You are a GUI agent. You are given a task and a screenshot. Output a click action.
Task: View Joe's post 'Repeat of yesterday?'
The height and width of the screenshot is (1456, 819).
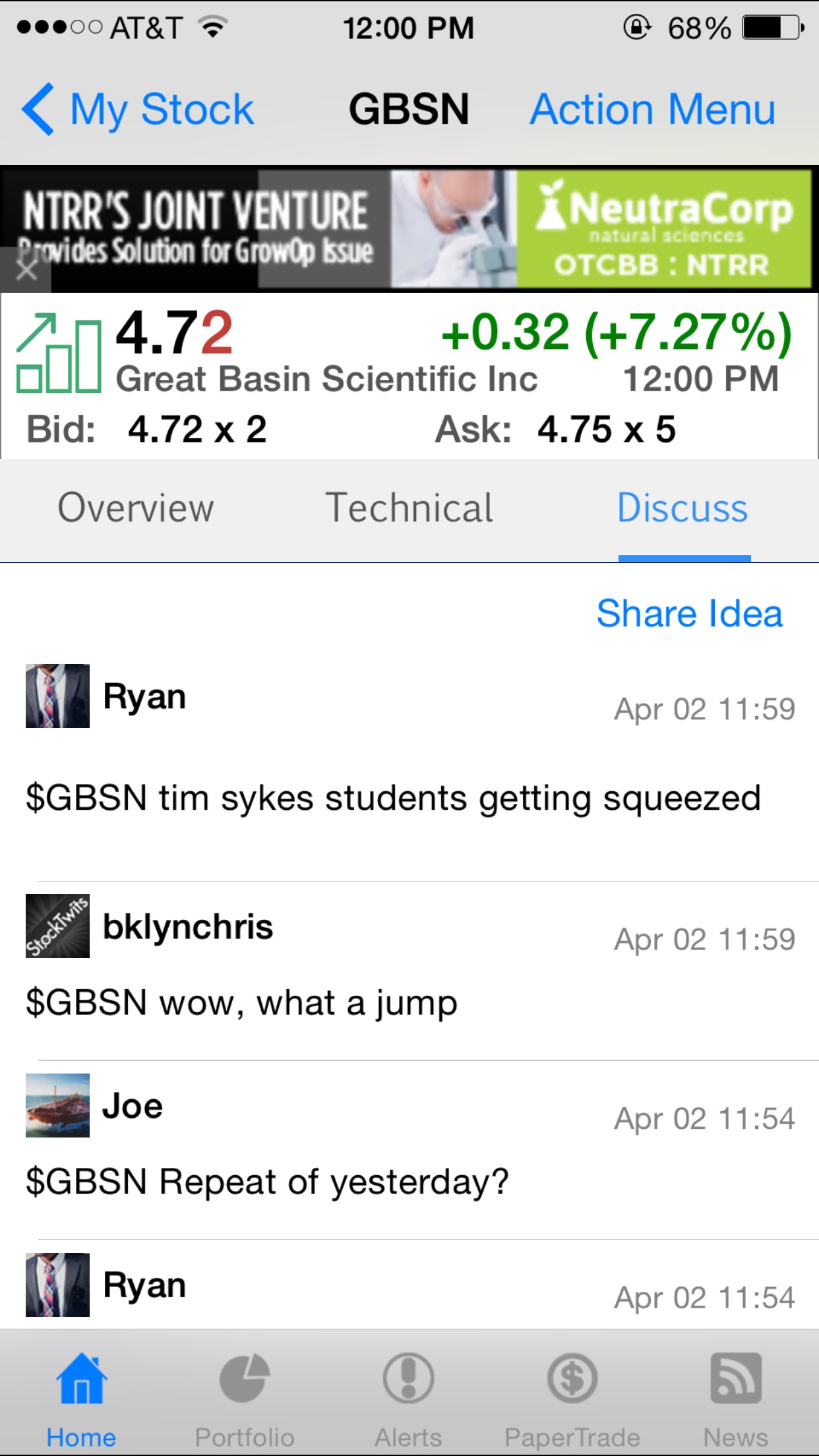[x=267, y=1181]
